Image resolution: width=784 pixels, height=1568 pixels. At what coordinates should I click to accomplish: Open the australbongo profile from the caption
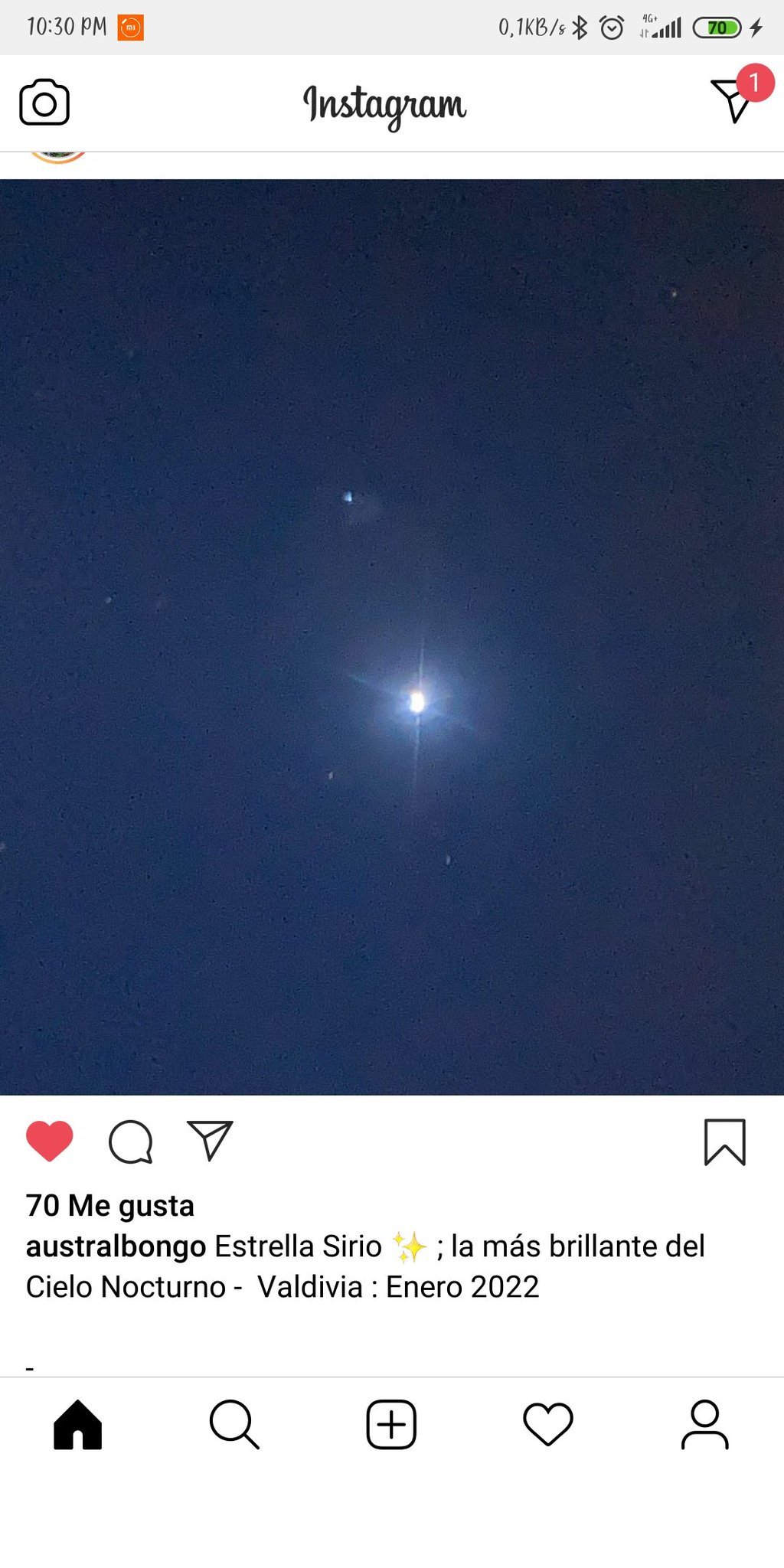click(116, 1246)
